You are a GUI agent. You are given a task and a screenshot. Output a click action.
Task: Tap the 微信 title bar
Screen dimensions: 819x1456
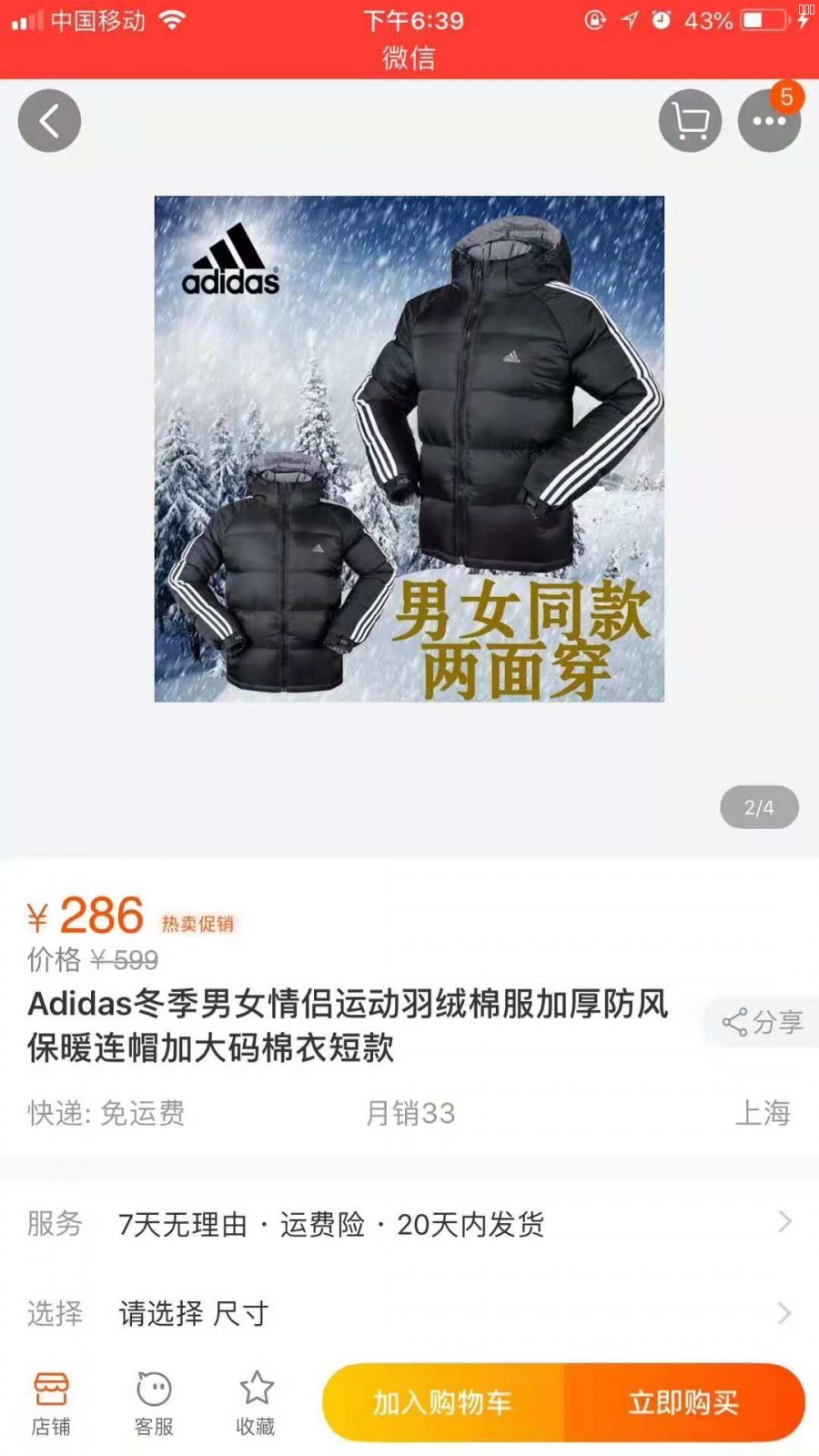409,58
